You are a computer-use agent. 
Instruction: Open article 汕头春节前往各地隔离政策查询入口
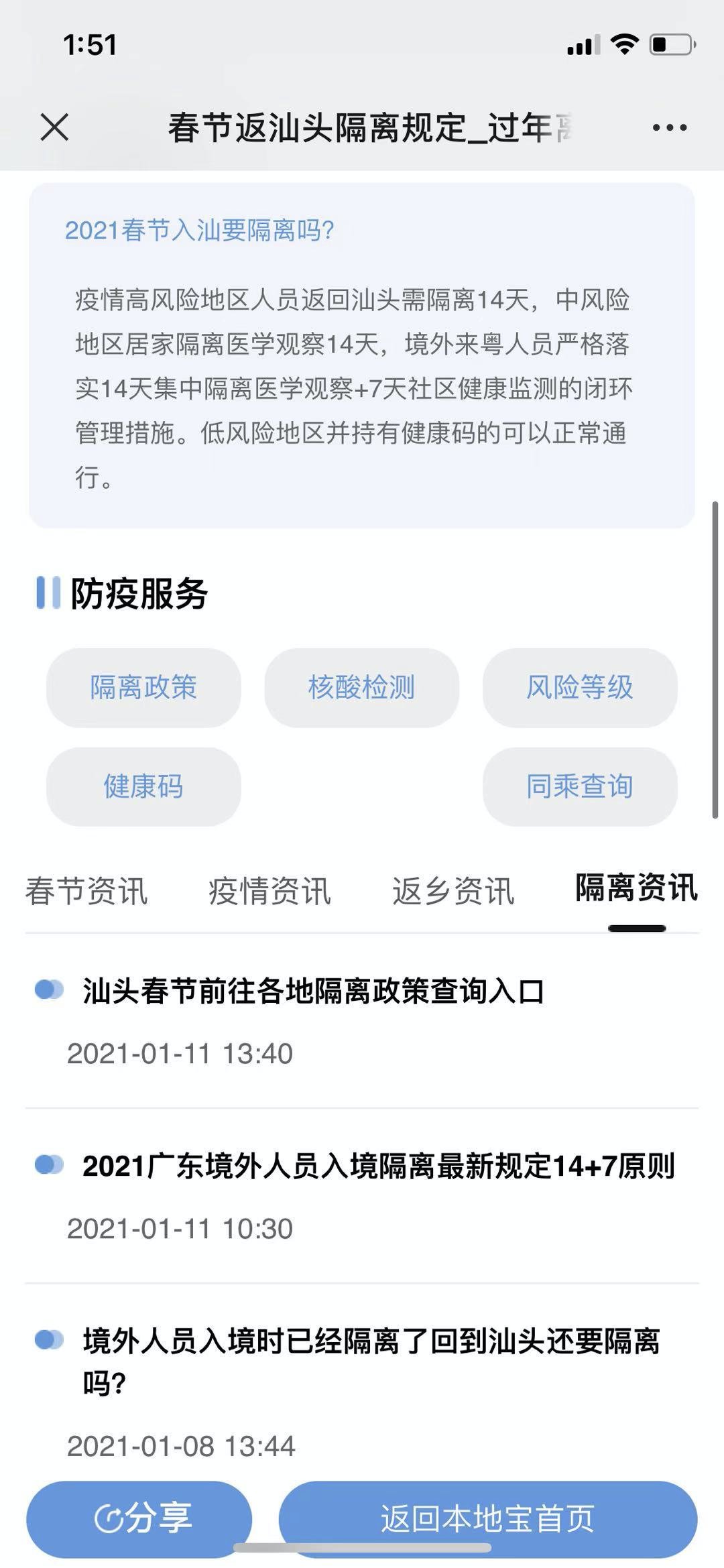(x=313, y=991)
